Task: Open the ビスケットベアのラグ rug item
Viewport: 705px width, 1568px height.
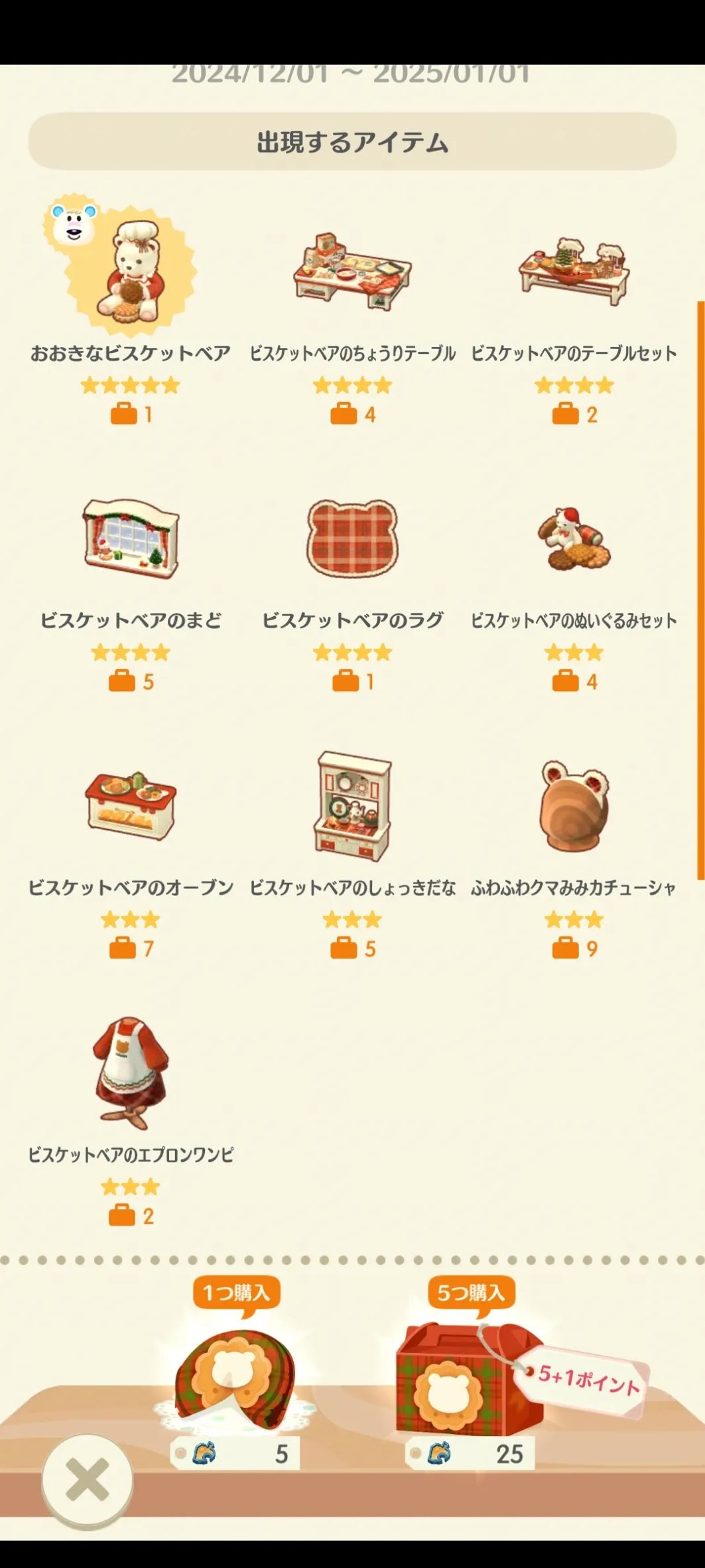Action: (352, 539)
